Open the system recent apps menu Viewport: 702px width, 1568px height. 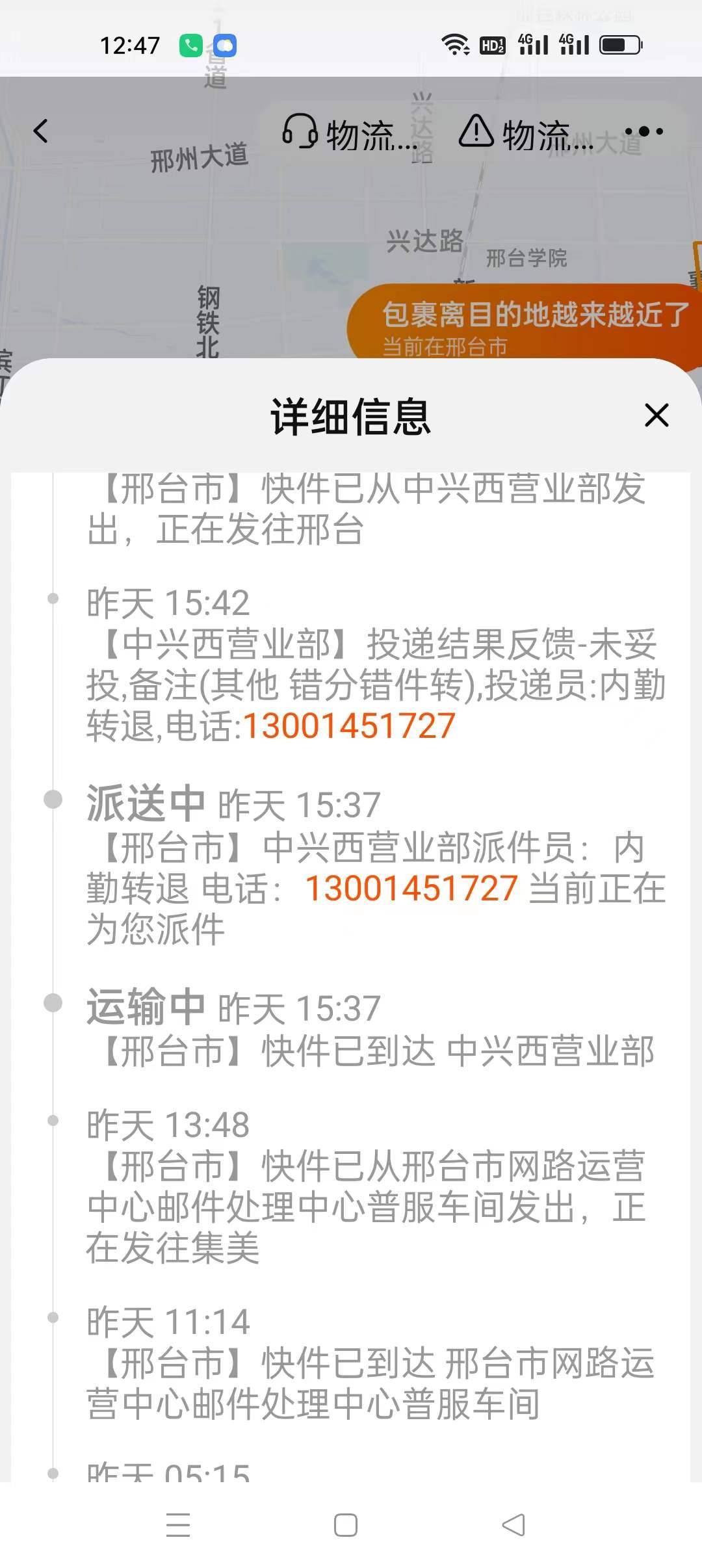click(178, 1525)
